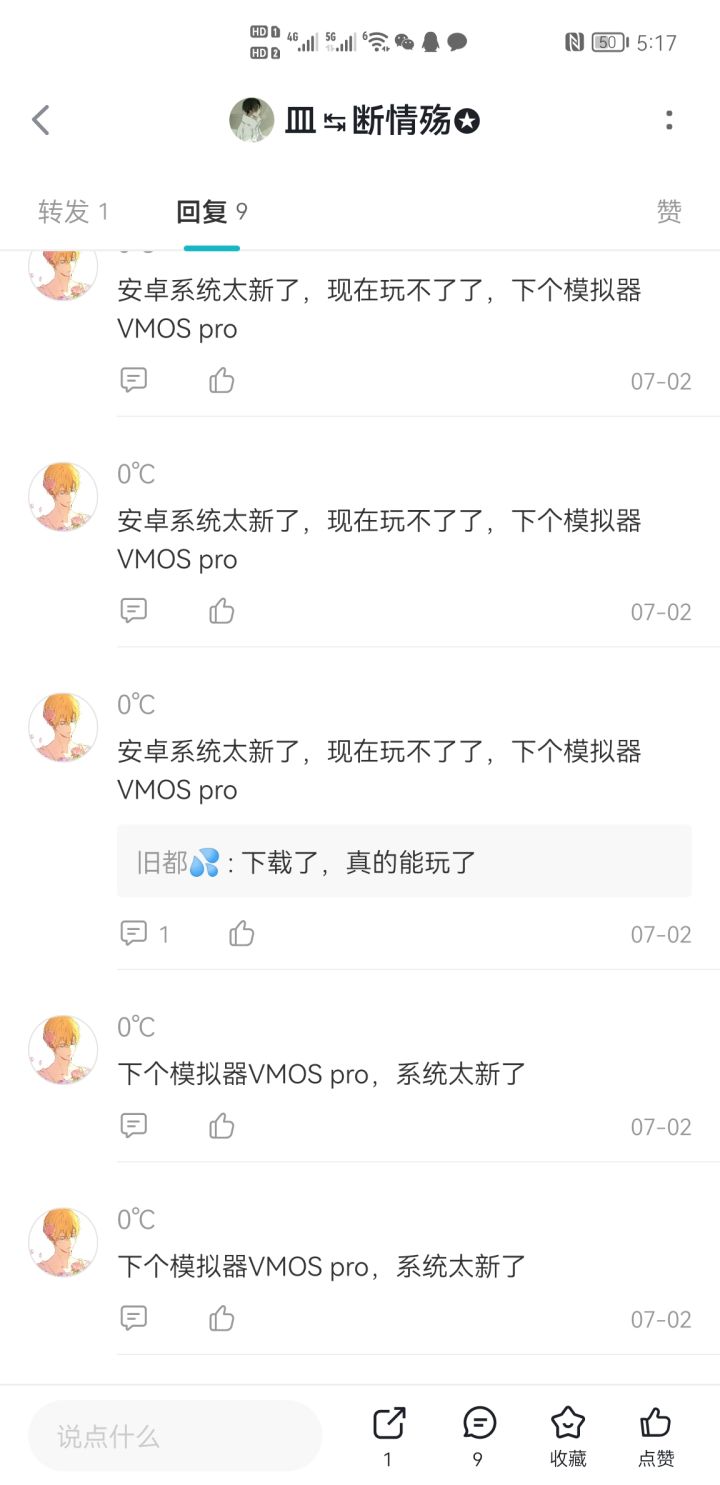The height and width of the screenshot is (1485, 720).
Task: Share the post via bottom forward icon
Action: [388, 1435]
